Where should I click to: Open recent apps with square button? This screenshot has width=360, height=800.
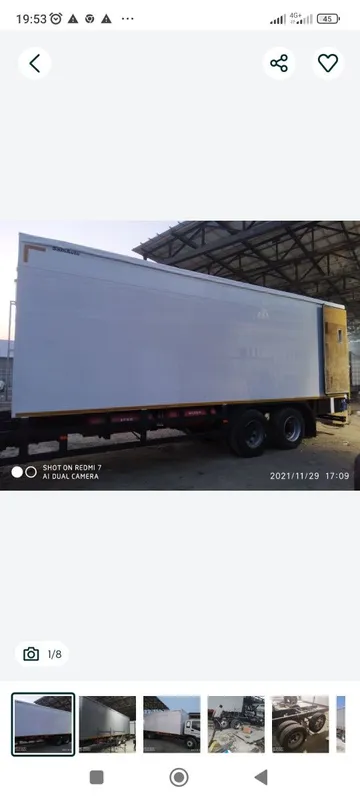(x=96, y=778)
